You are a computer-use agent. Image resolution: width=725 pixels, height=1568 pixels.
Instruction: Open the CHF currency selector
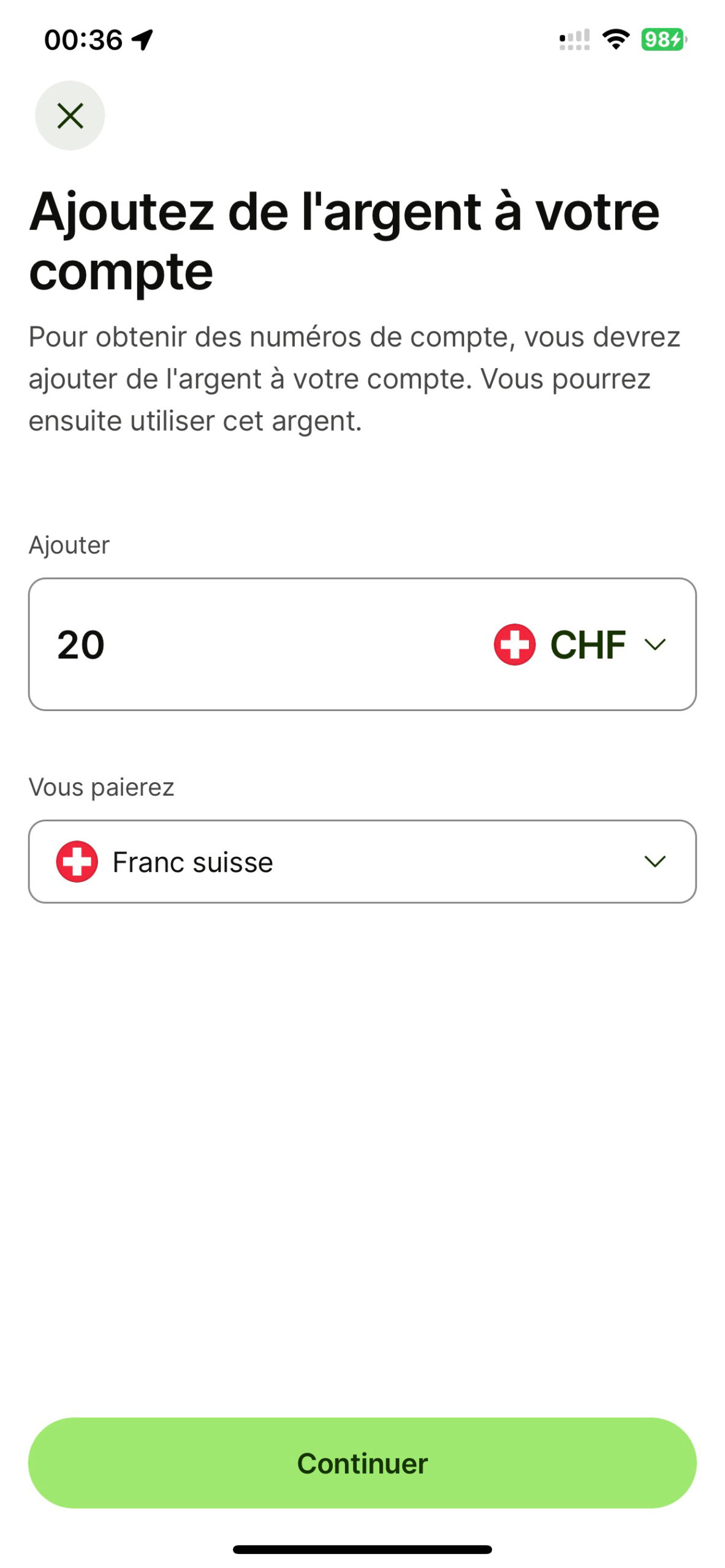point(580,644)
